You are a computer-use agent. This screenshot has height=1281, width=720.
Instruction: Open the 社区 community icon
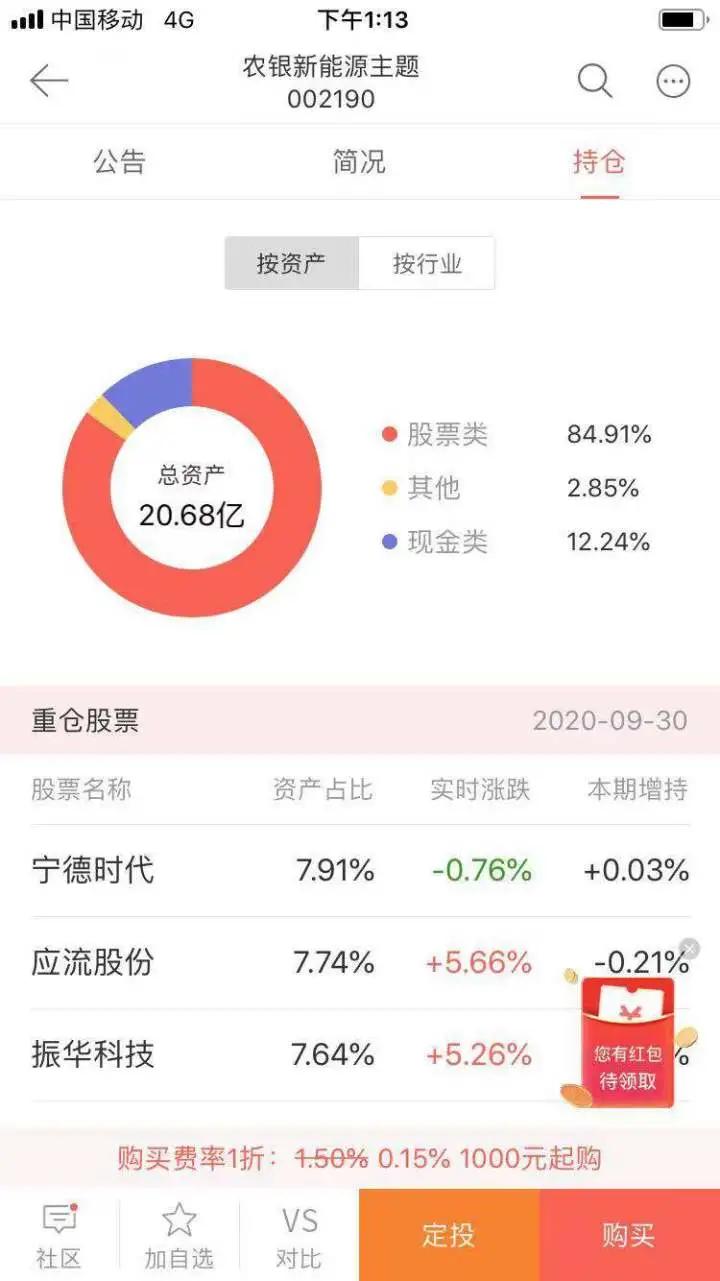[x=60, y=1232]
